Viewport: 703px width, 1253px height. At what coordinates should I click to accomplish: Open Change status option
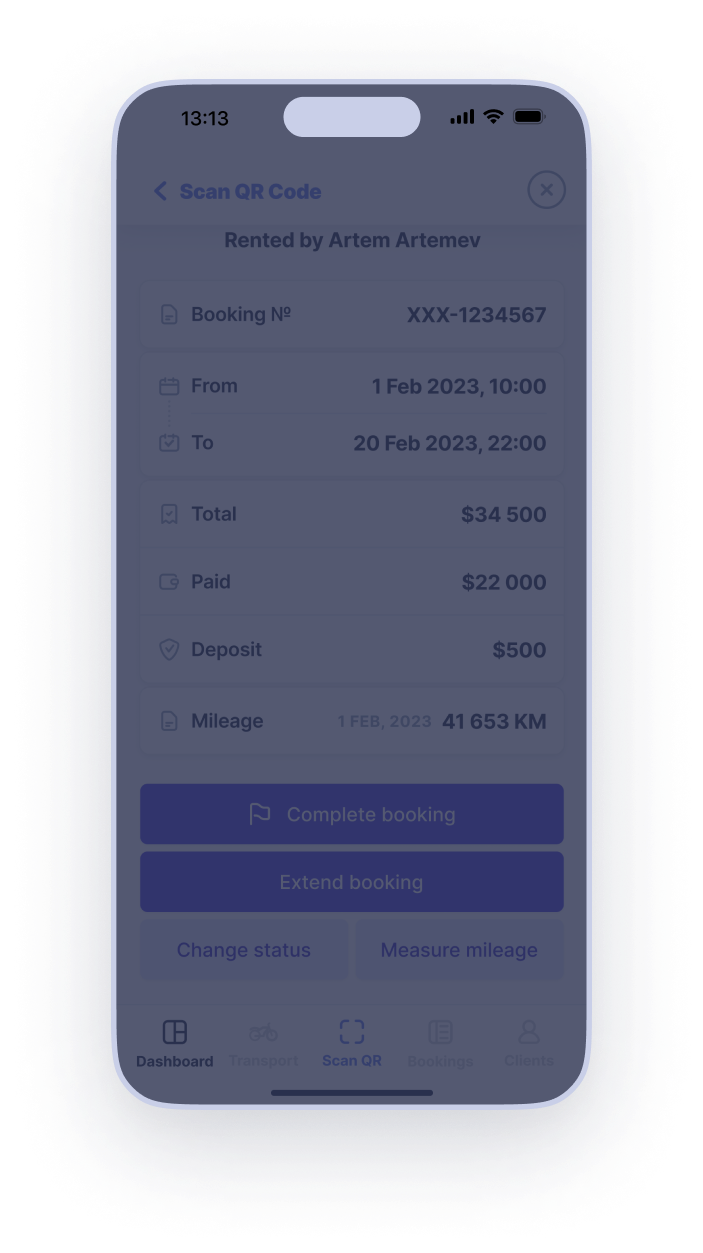point(244,950)
